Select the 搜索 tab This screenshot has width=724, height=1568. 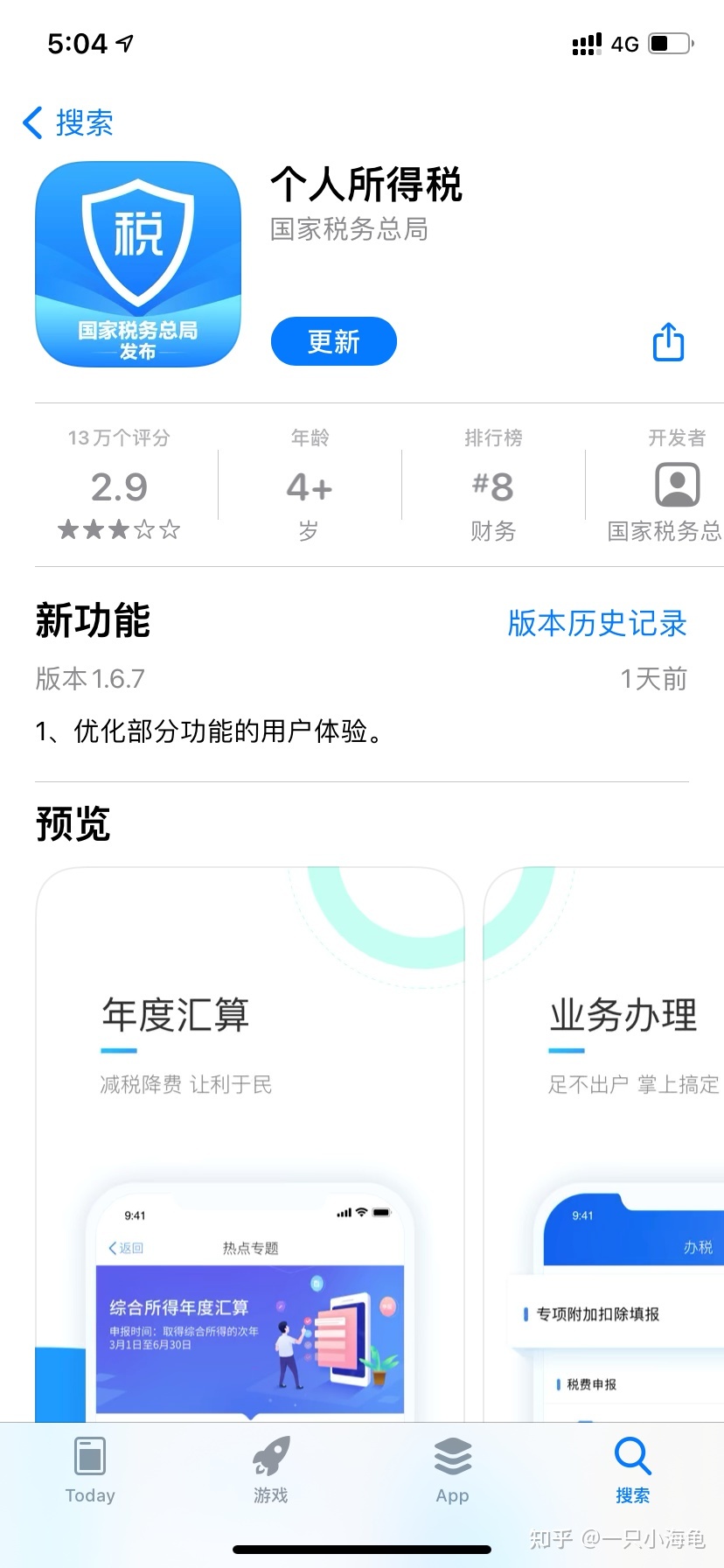[x=632, y=1470]
